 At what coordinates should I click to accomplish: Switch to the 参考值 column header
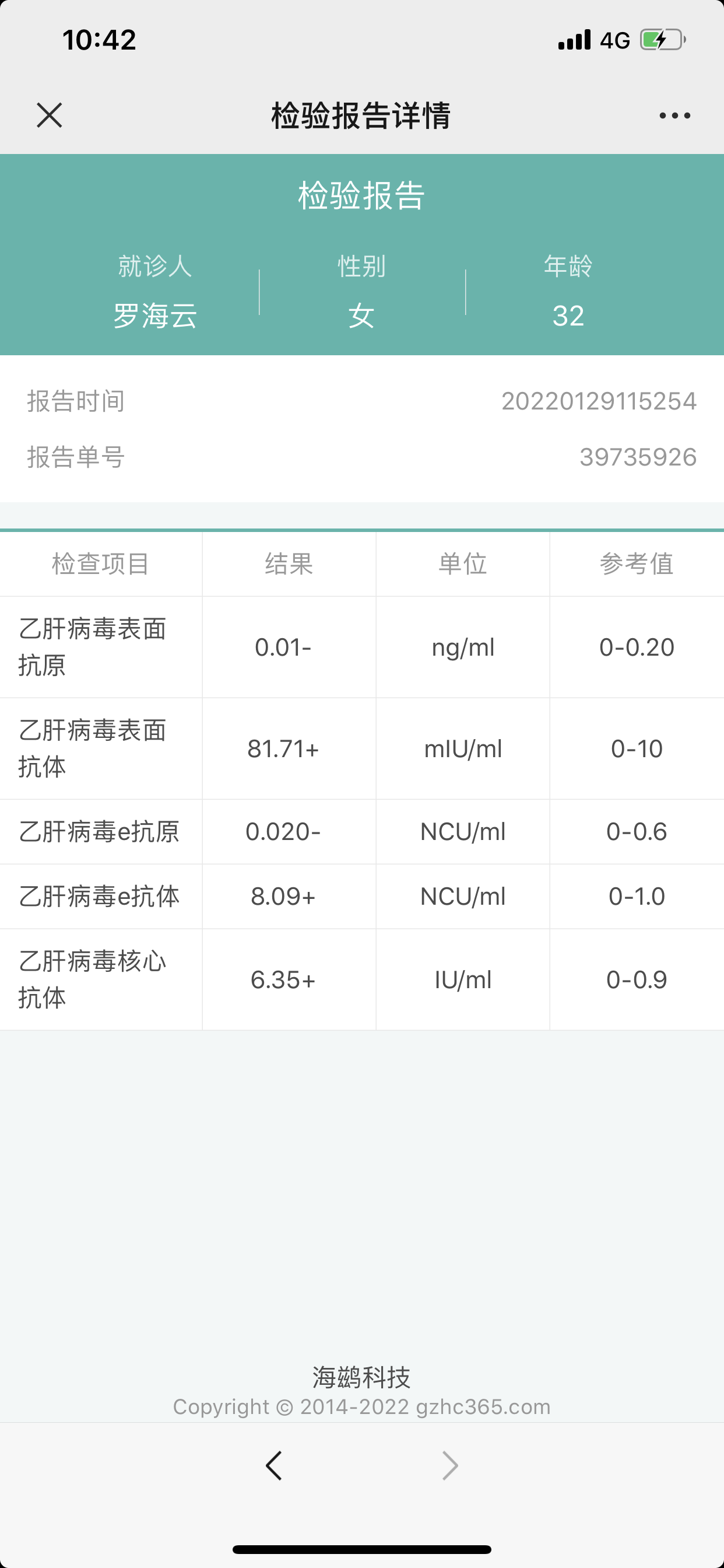pyautogui.click(x=637, y=563)
